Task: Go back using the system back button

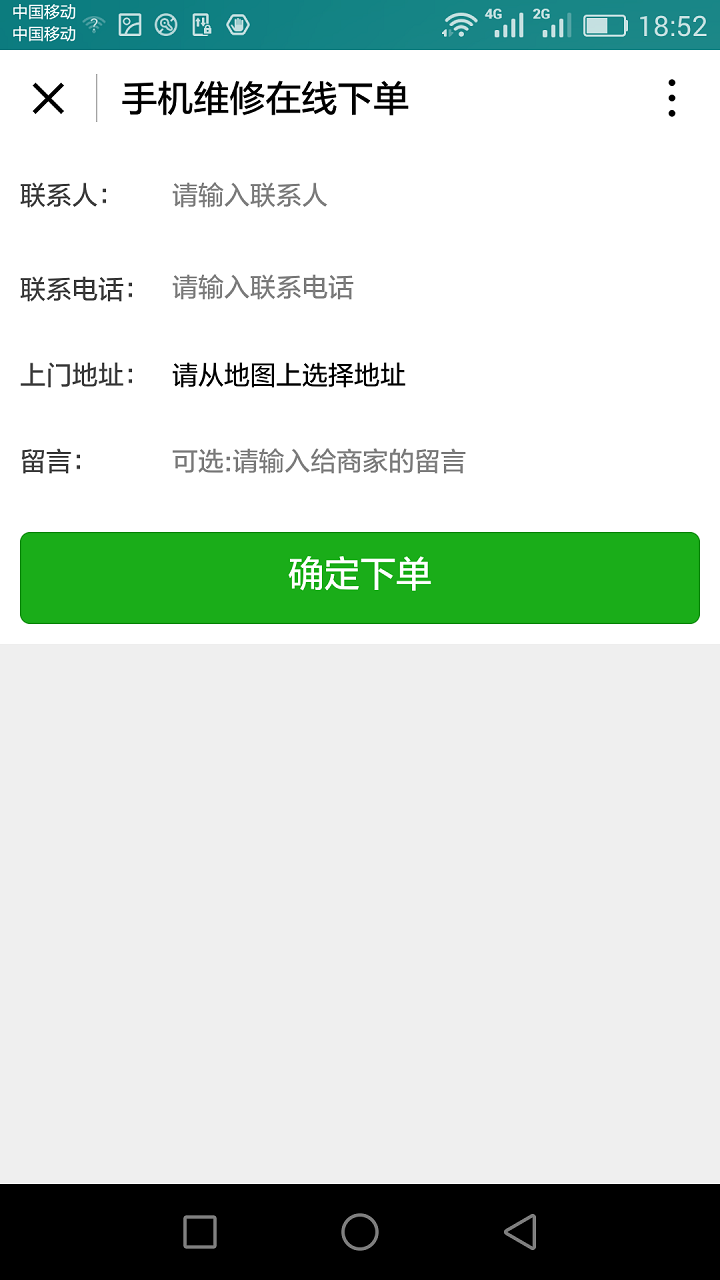Action: (x=520, y=1231)
